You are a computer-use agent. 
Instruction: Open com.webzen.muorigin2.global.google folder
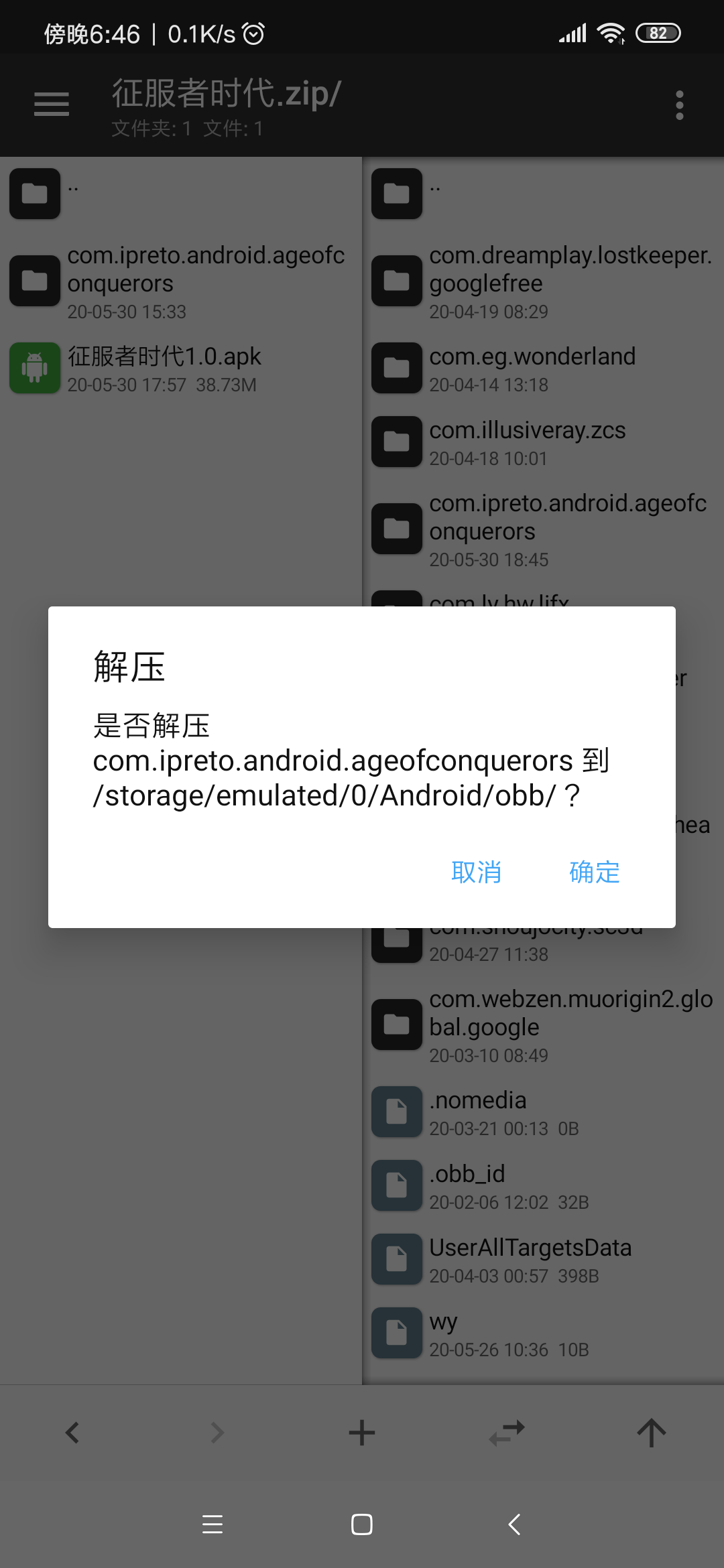click(x=543, y=1025)
